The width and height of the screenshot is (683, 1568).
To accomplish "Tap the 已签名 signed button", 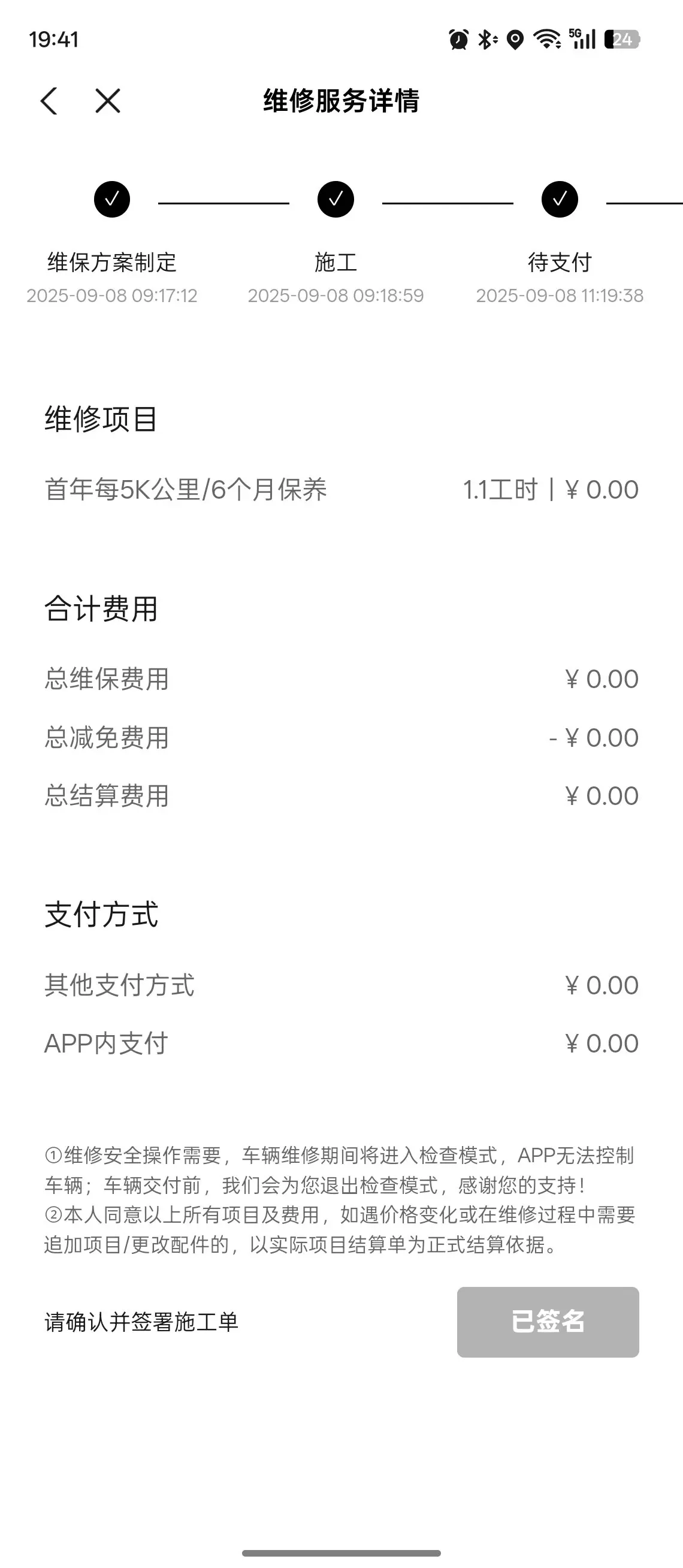I will click(x=548, y=1322).
